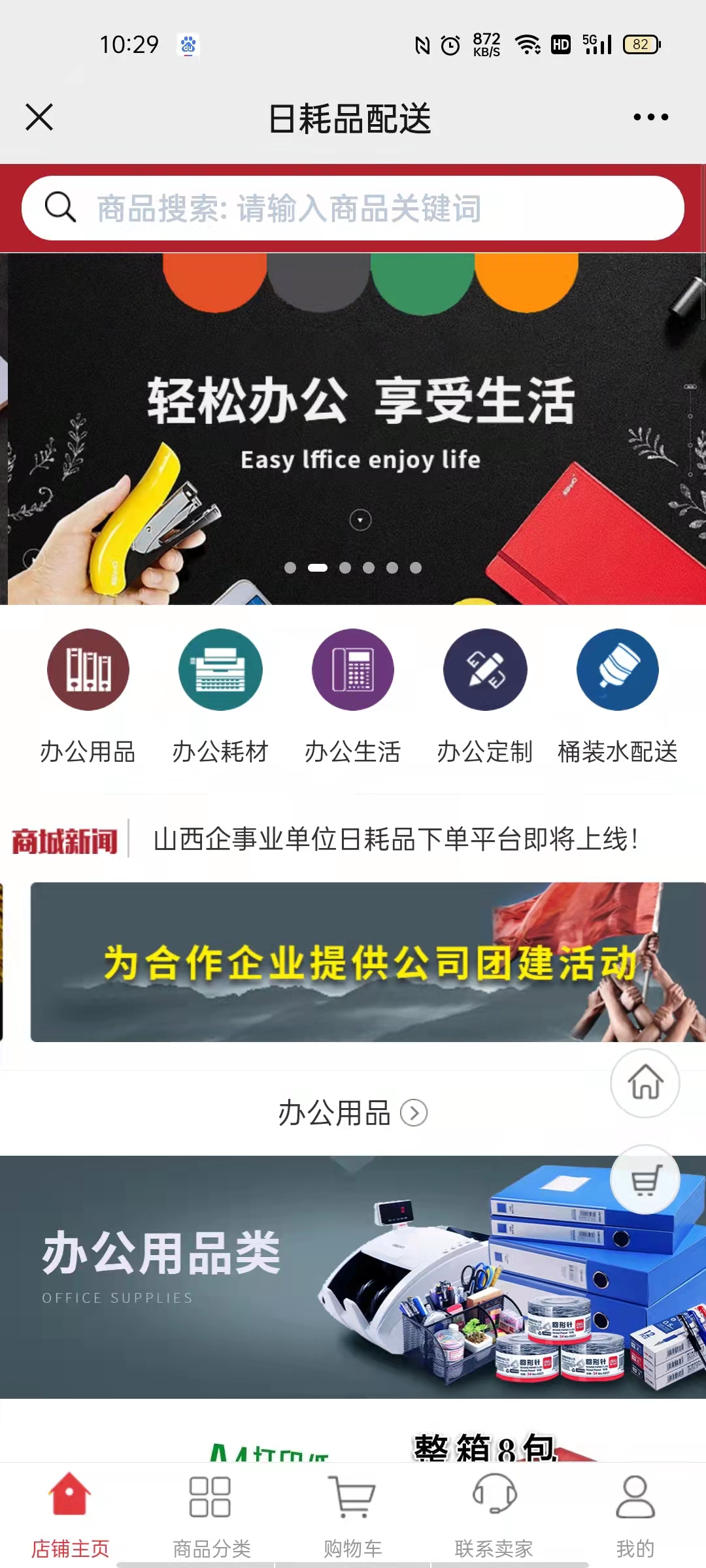Tap the floating home button
Screen dimensions: 706x1568
click(645, 1083)
